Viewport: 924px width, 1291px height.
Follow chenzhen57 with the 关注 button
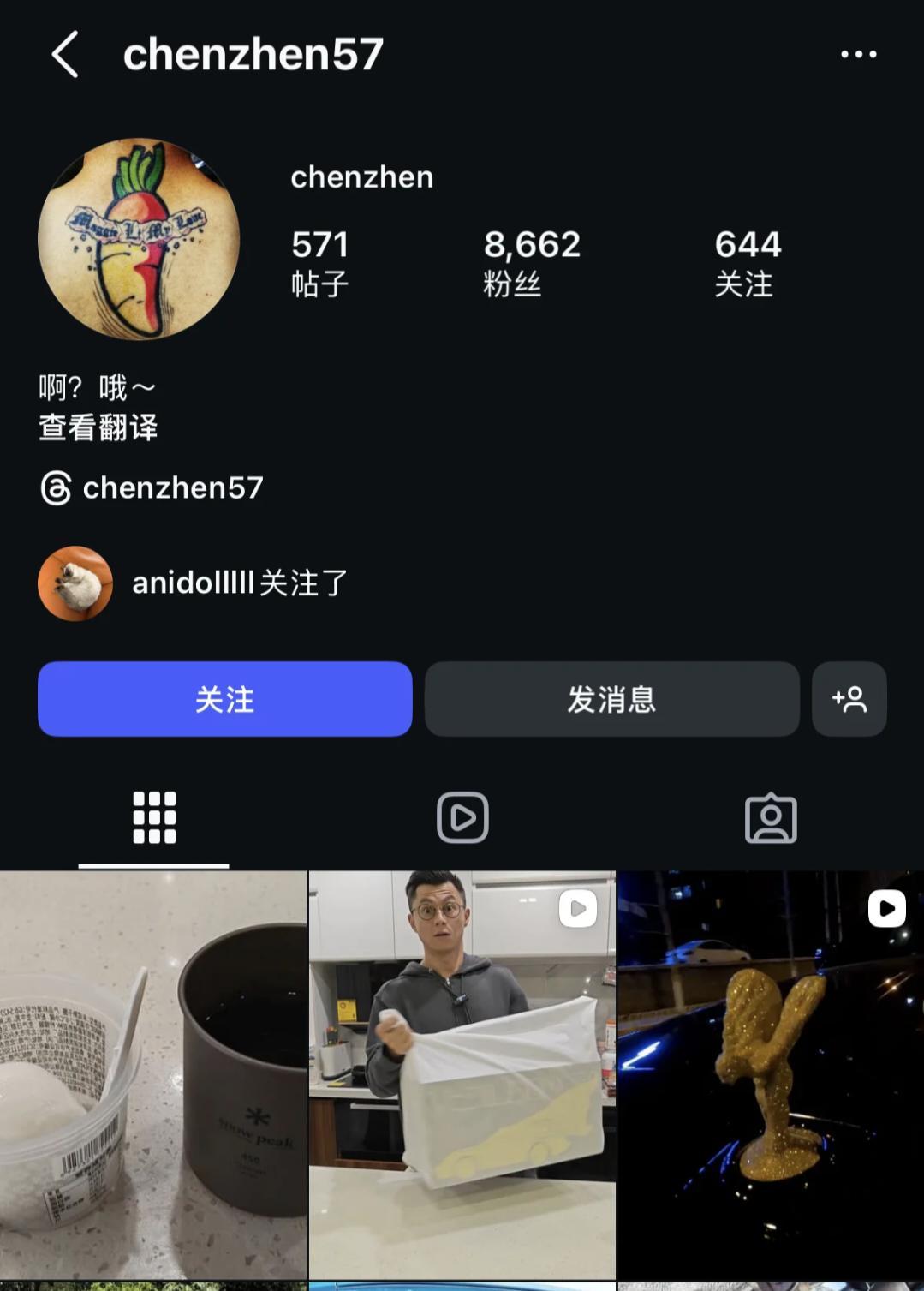pos(224,699)
